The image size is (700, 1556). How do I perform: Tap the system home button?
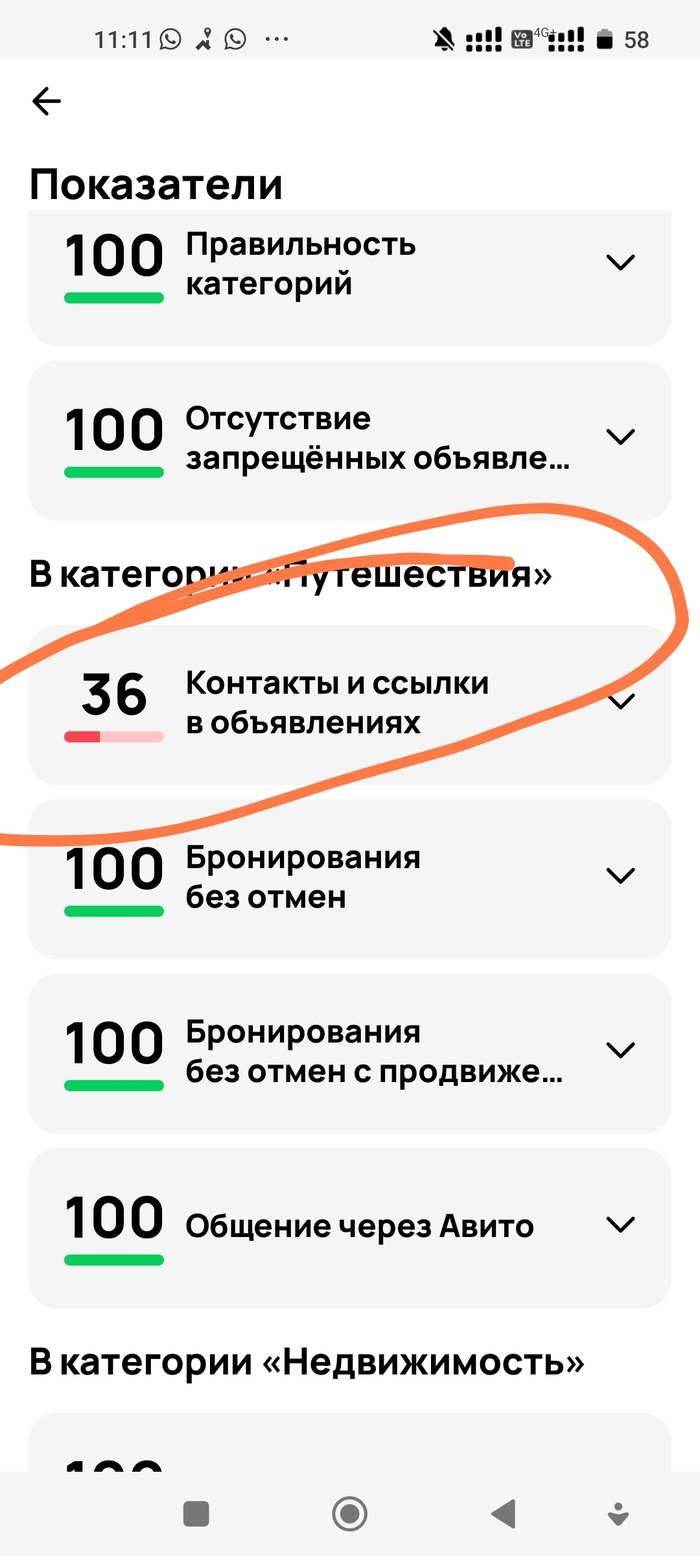tap(349, 1514)
